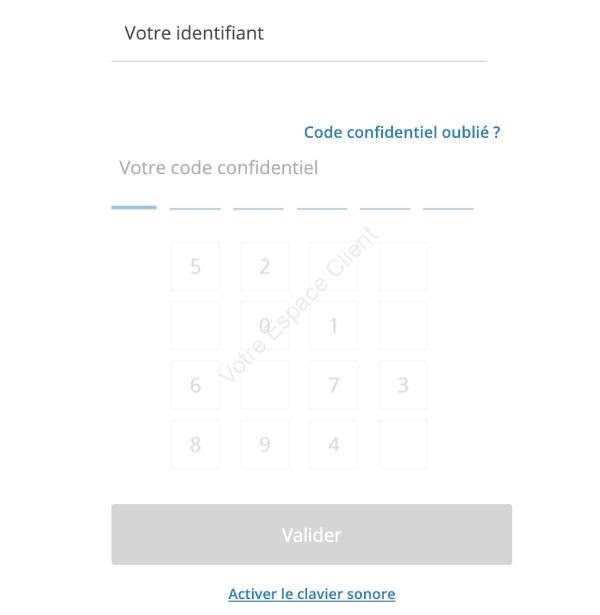600x615 pixels.
Task: Choose digit 1 on the keypad
Action: [x=334, y=325]
